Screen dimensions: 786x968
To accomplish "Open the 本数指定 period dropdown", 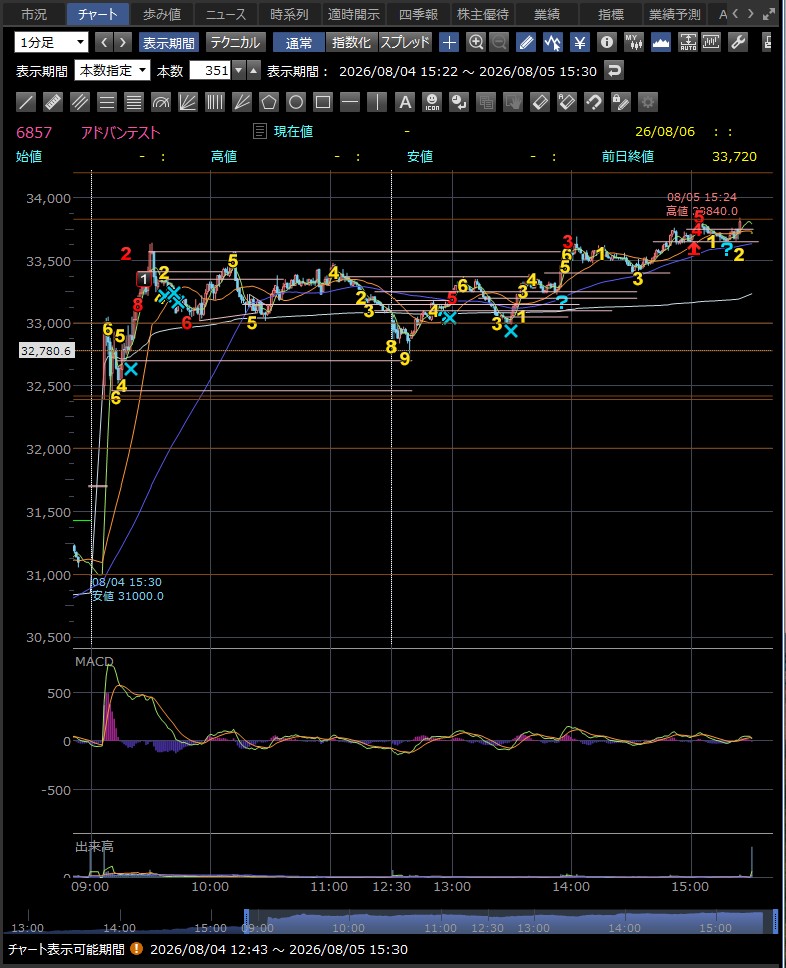I will pyautogui.click(x=112, y=71).
